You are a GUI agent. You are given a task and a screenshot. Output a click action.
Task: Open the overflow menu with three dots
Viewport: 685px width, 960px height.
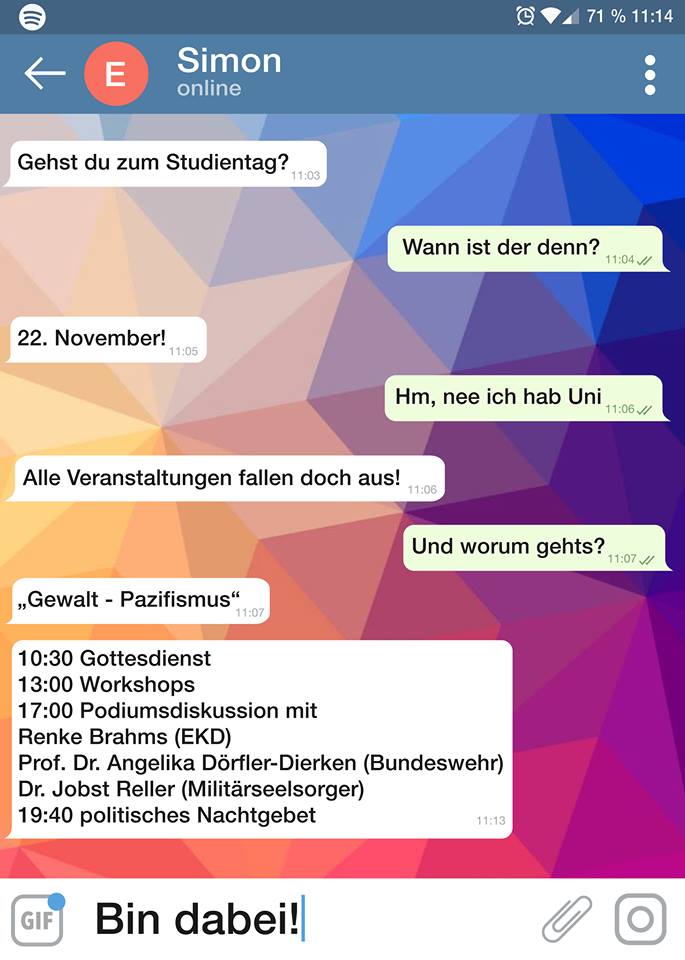click(x=650, y=75)
